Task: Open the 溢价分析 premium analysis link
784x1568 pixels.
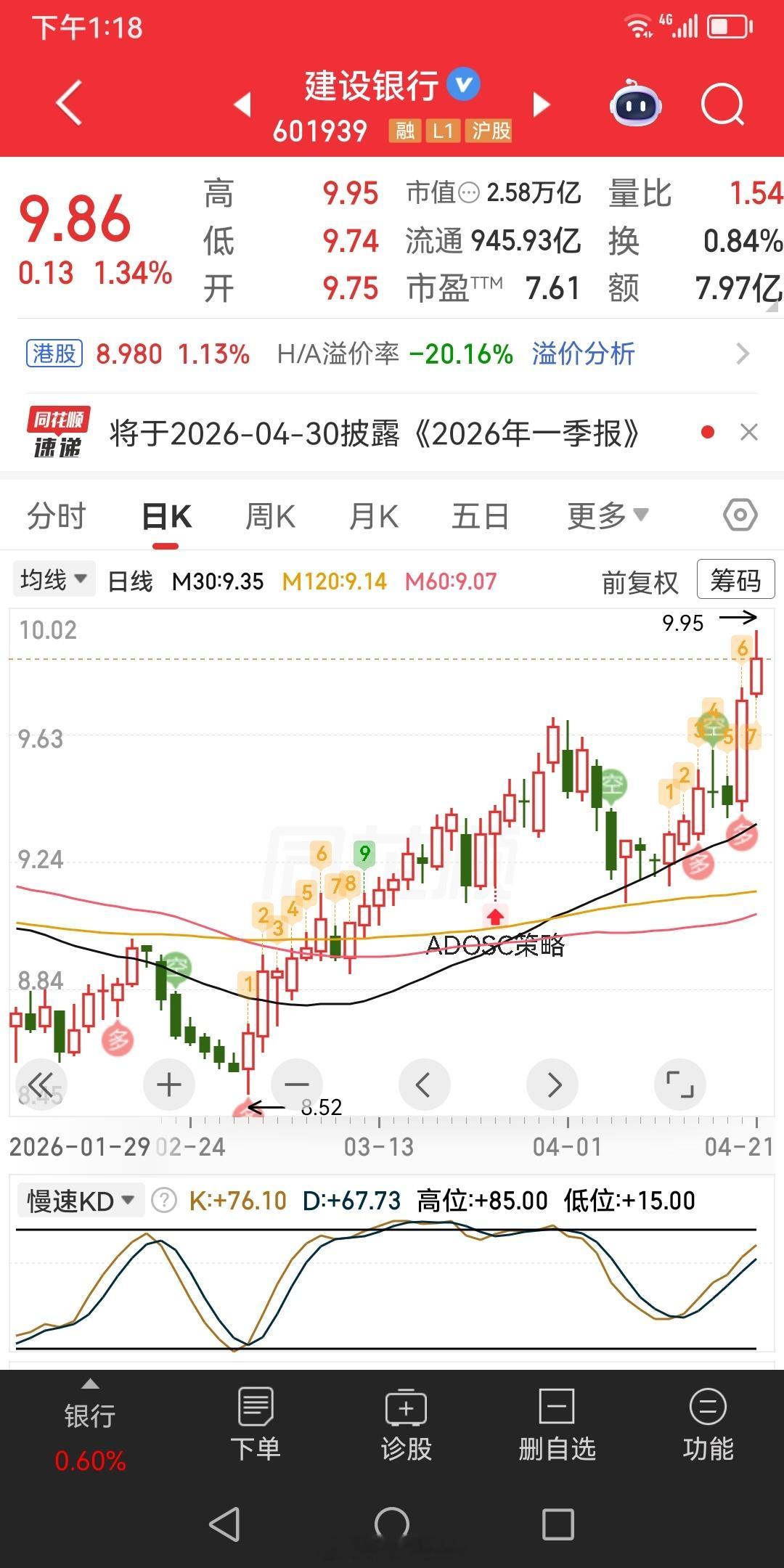Action: point(584,354)
